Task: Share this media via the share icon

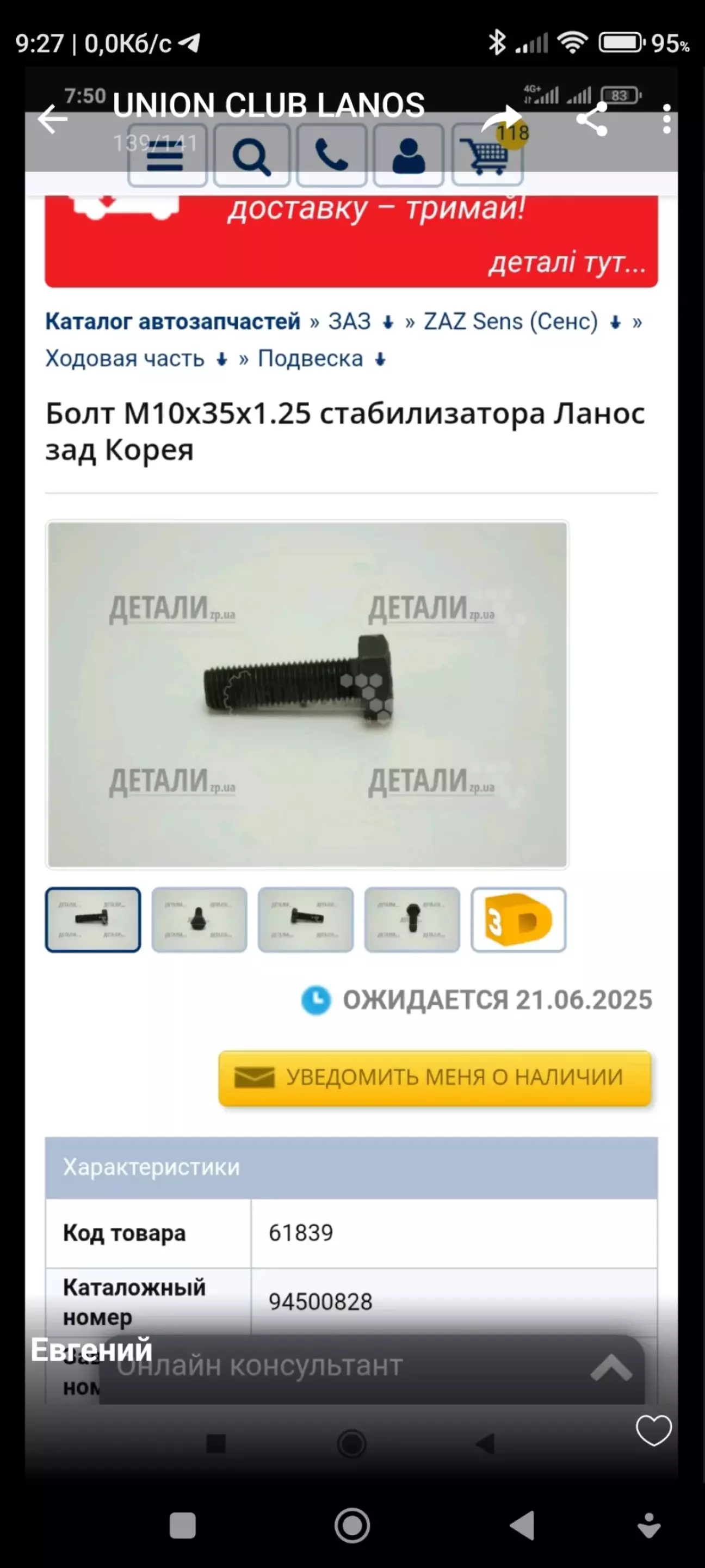Action: 592,119
